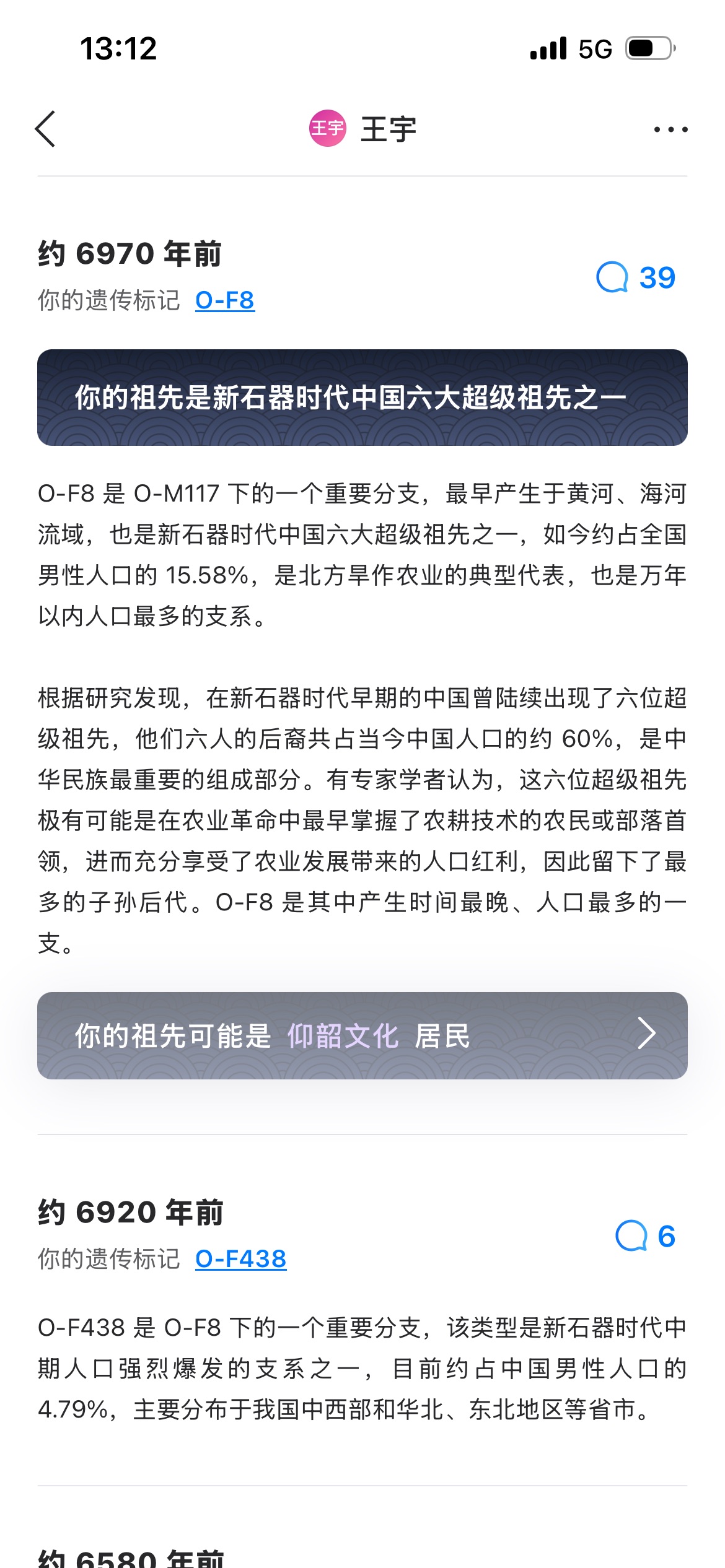Open the 仰韶文化 居民 ancestor card
The width and height of the screenshot is (725, 1568).
(x=362, y=1035)
